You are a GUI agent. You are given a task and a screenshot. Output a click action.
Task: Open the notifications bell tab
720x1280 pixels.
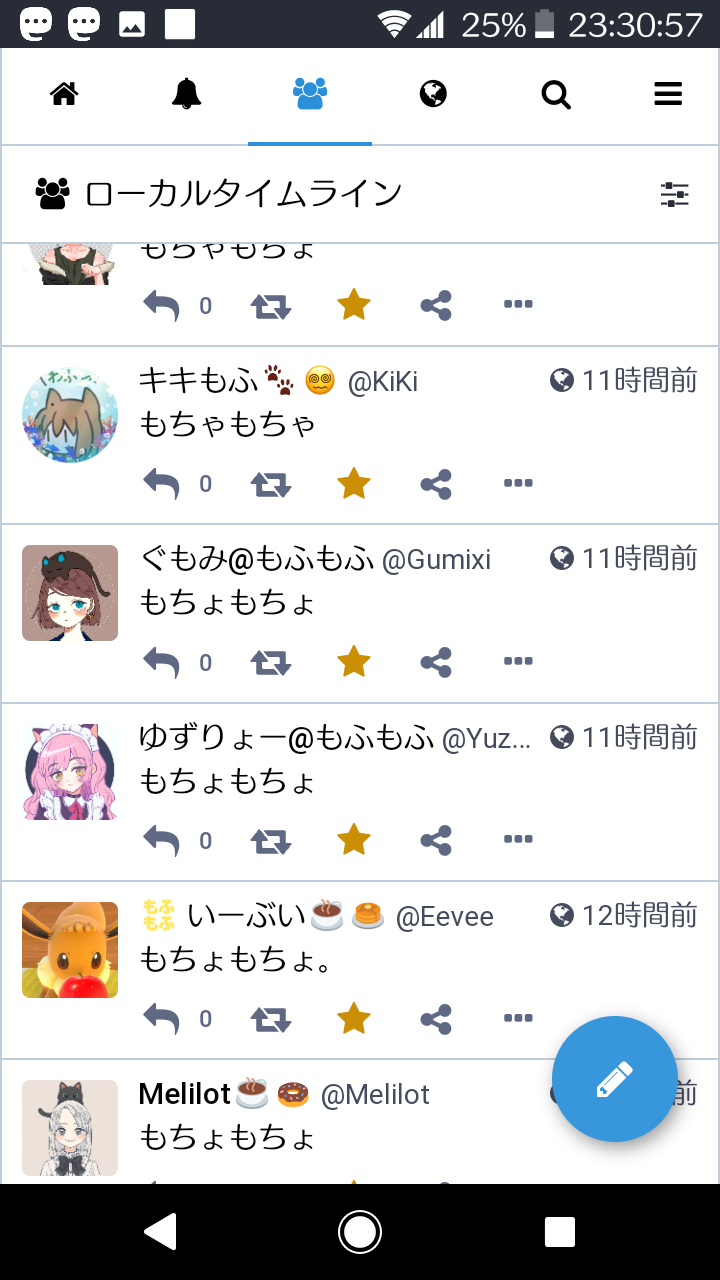[x=186, y=95]
